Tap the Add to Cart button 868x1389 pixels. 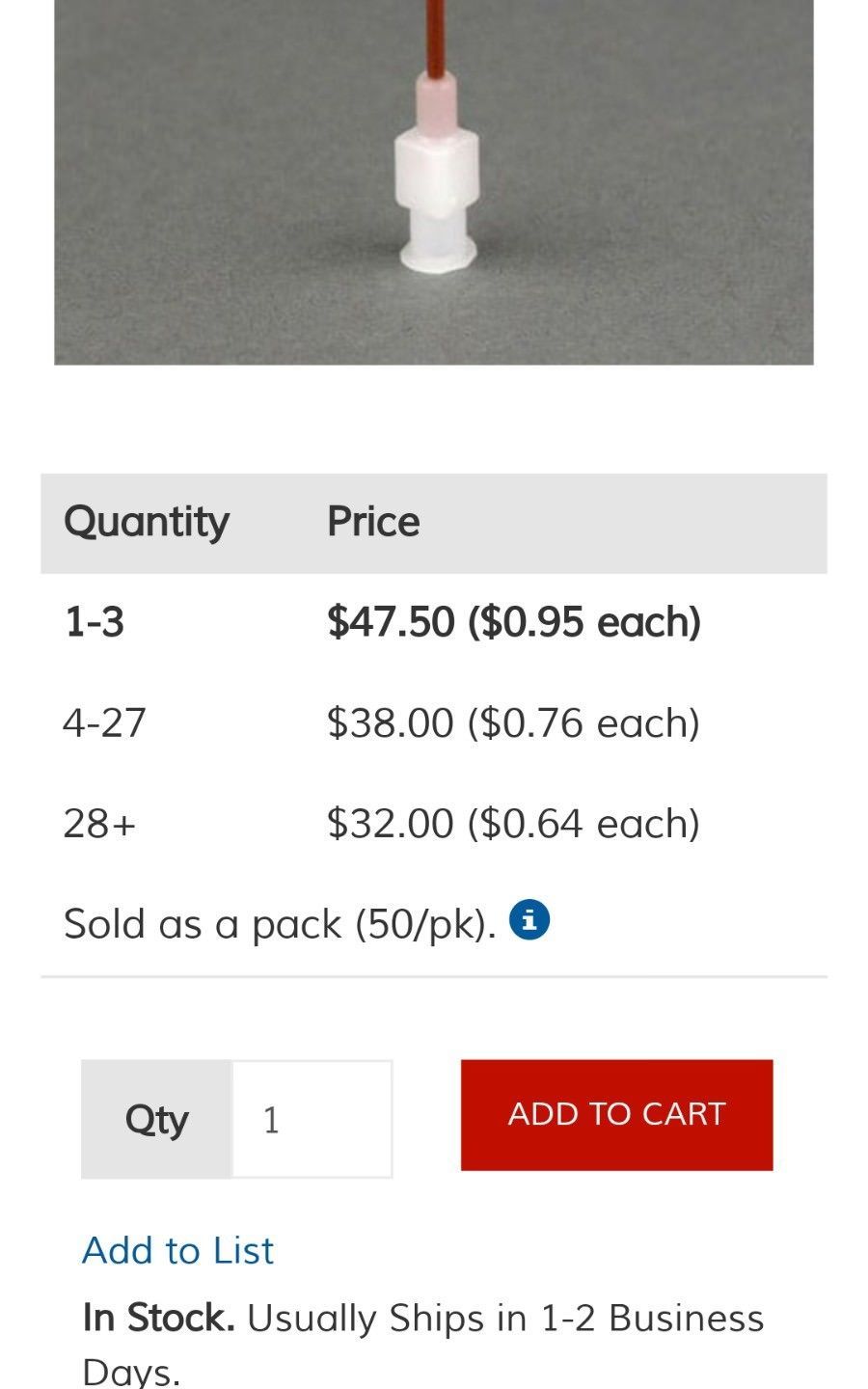click(616, 1114)
